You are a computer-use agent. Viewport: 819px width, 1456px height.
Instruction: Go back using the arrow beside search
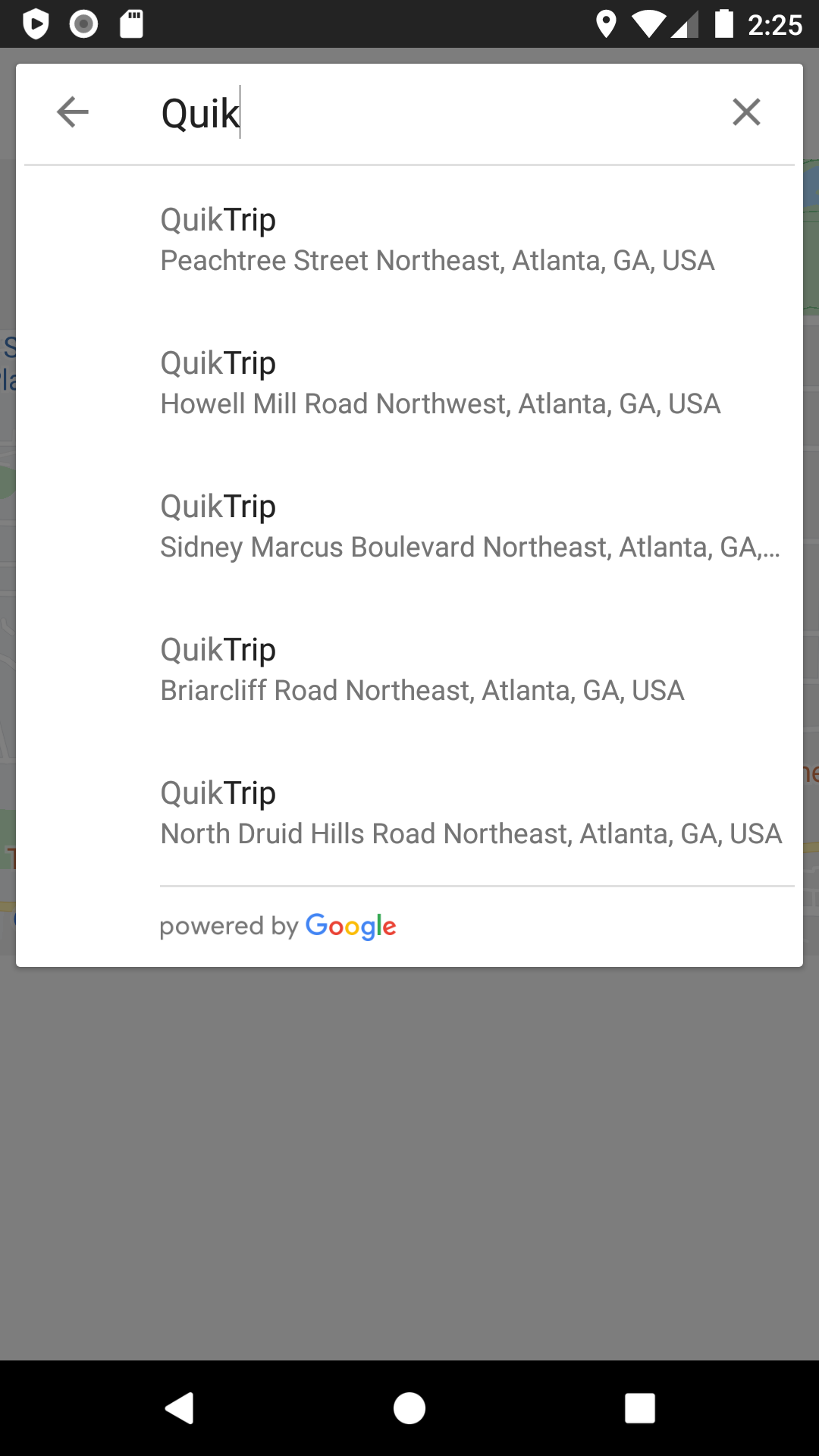pyautogui.click(x=73, y=112)
